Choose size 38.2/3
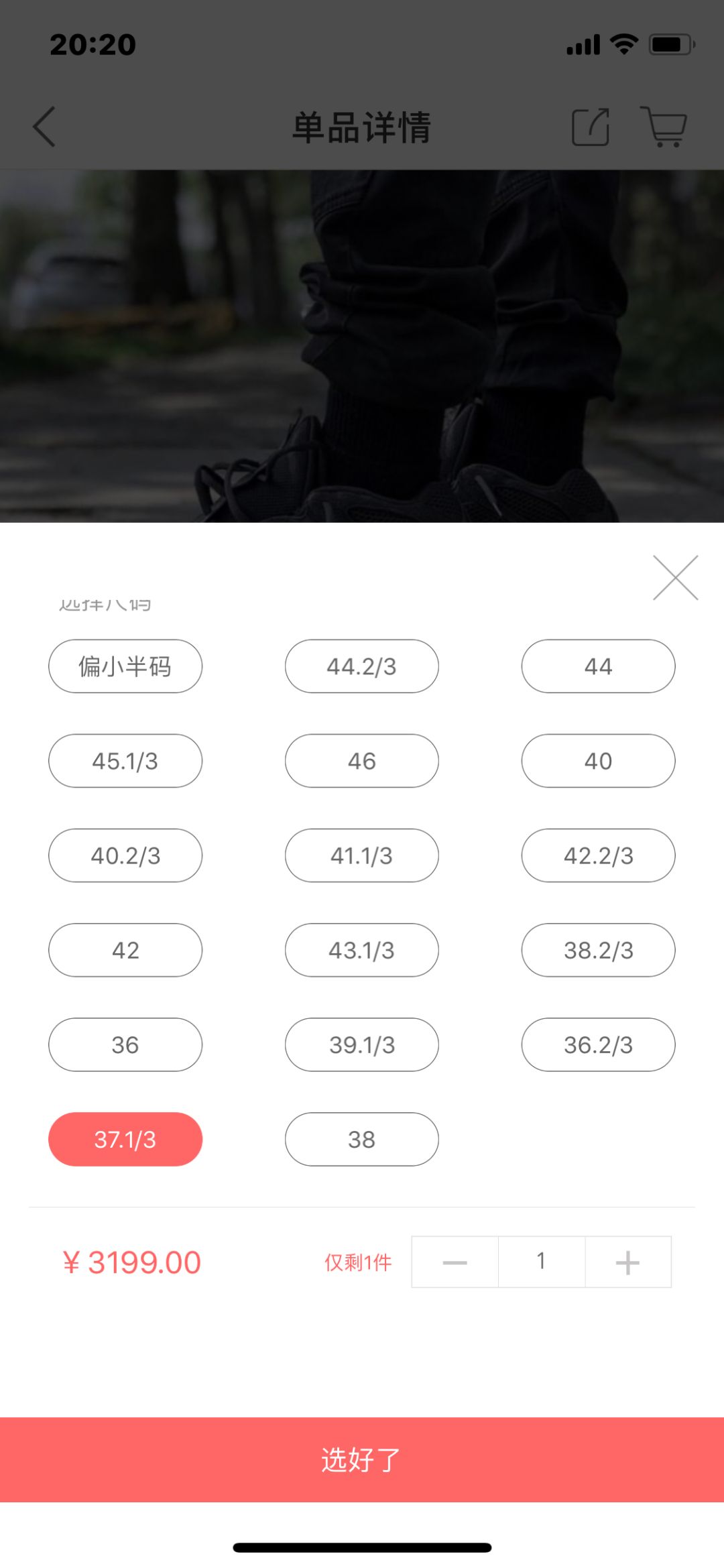This screenshot has height=1568, width=724. click(x=597, y=950)
